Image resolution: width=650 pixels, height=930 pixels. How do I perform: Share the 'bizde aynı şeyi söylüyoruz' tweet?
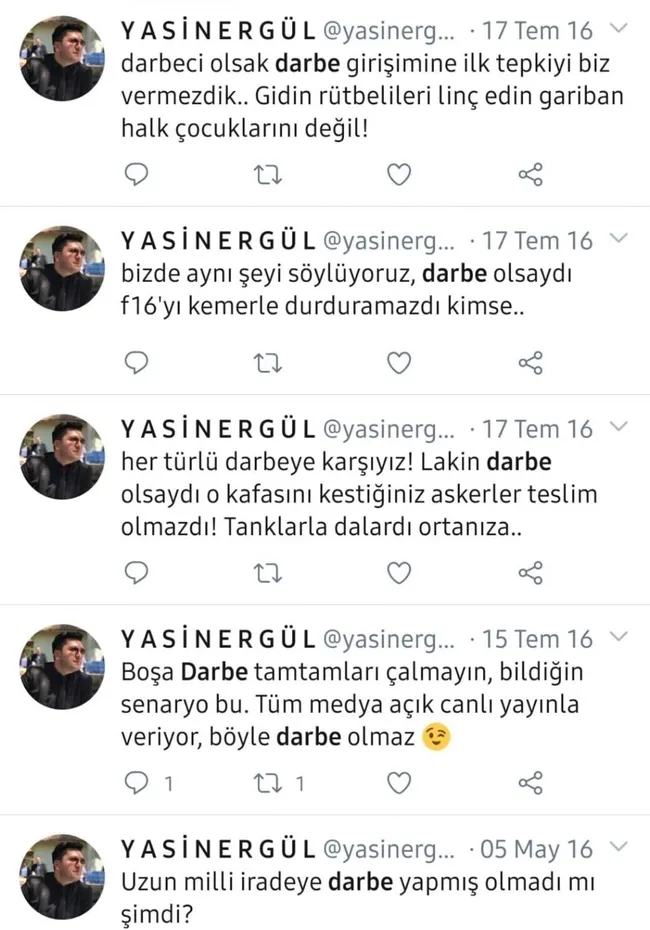[530, 363]
